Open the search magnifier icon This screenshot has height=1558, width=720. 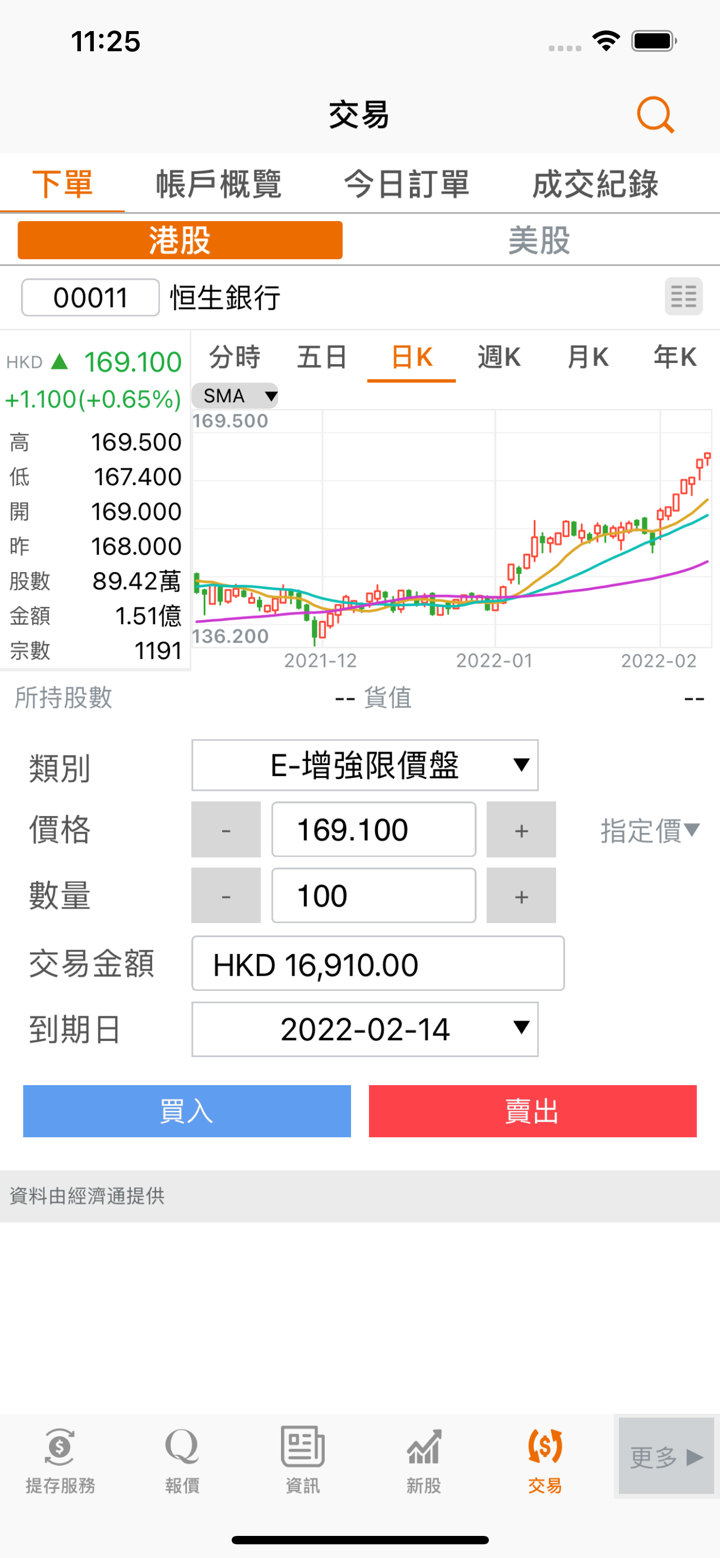tap(655, 116)
